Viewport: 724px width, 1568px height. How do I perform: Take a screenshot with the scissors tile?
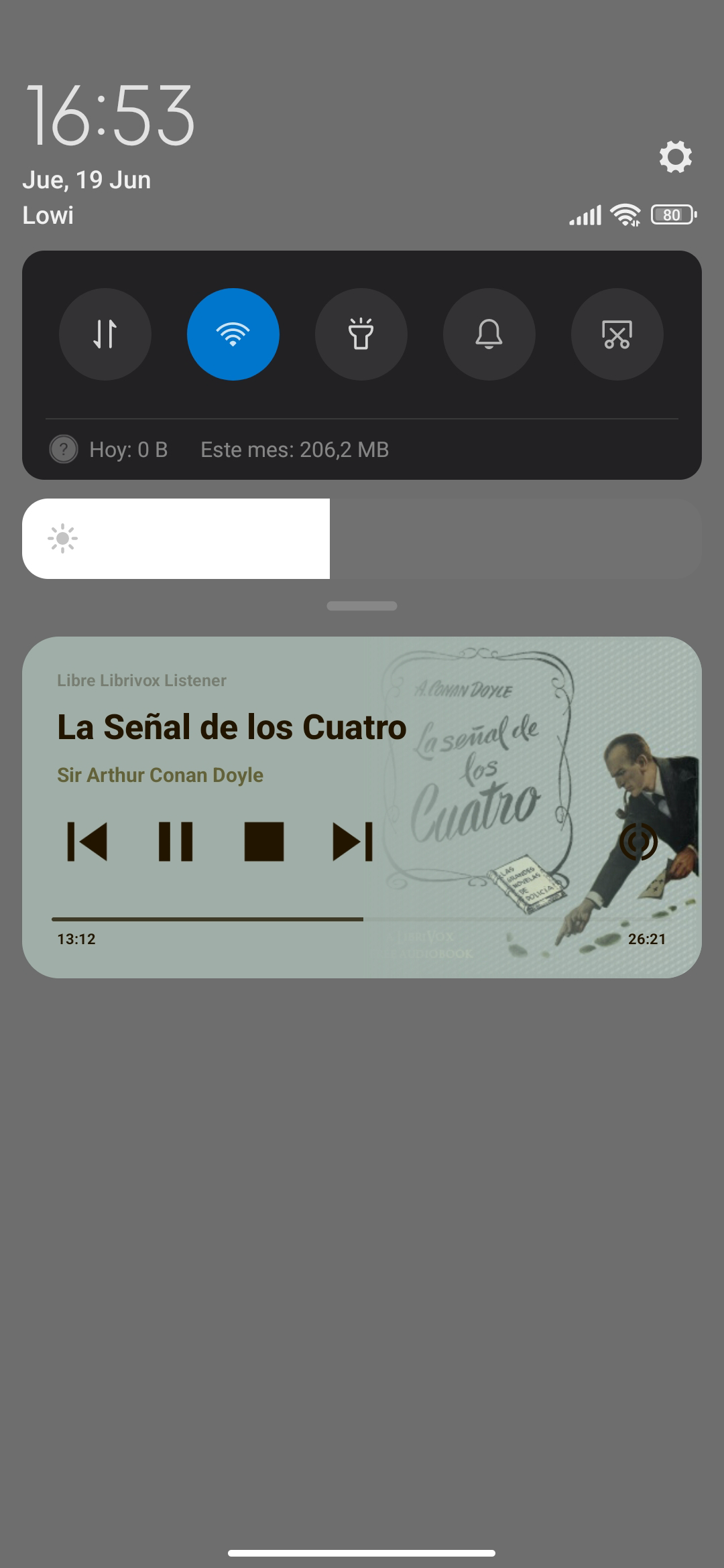pos(617,334)
